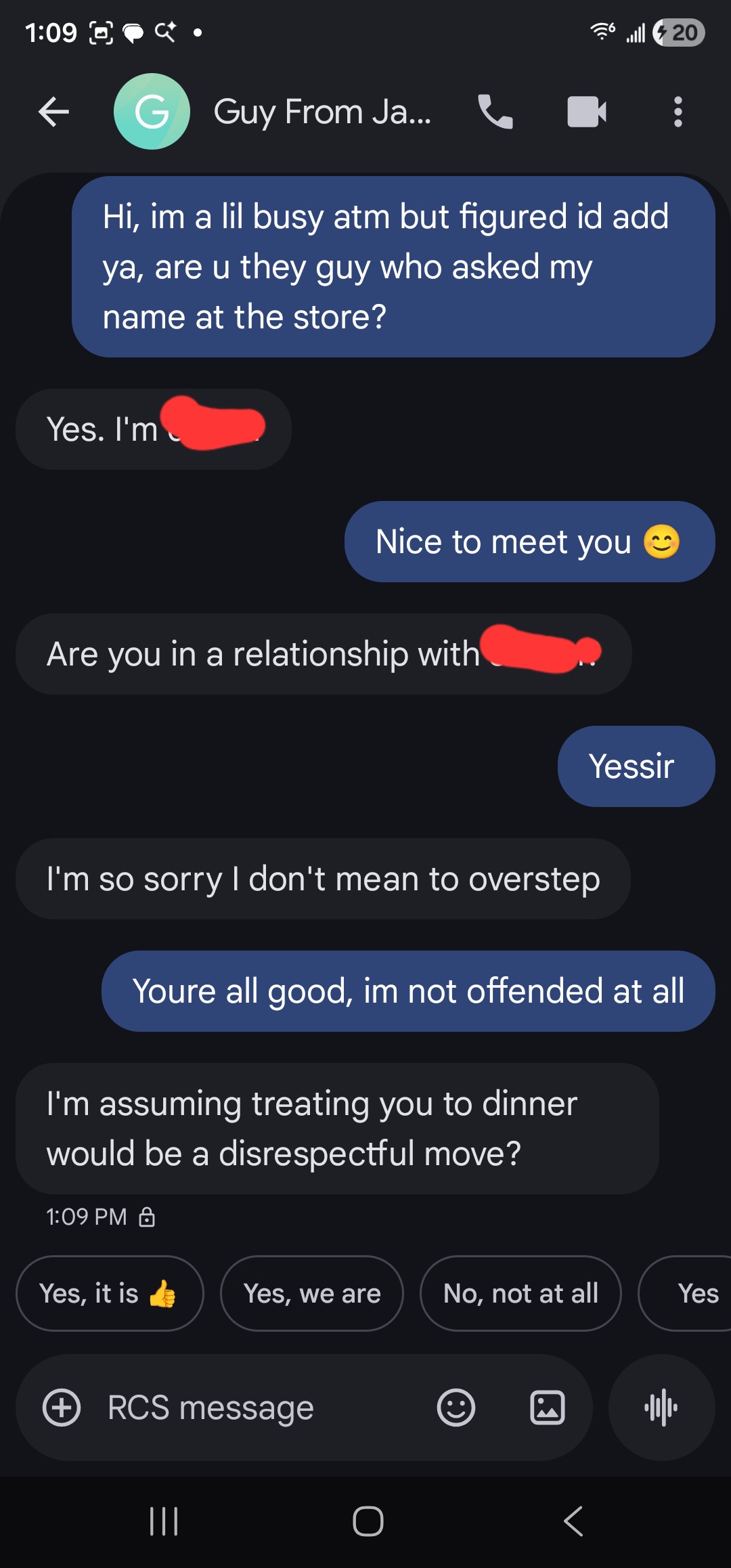Open the emoji picker
The height and width of the screenshot is (1568, 731).
456,1408
